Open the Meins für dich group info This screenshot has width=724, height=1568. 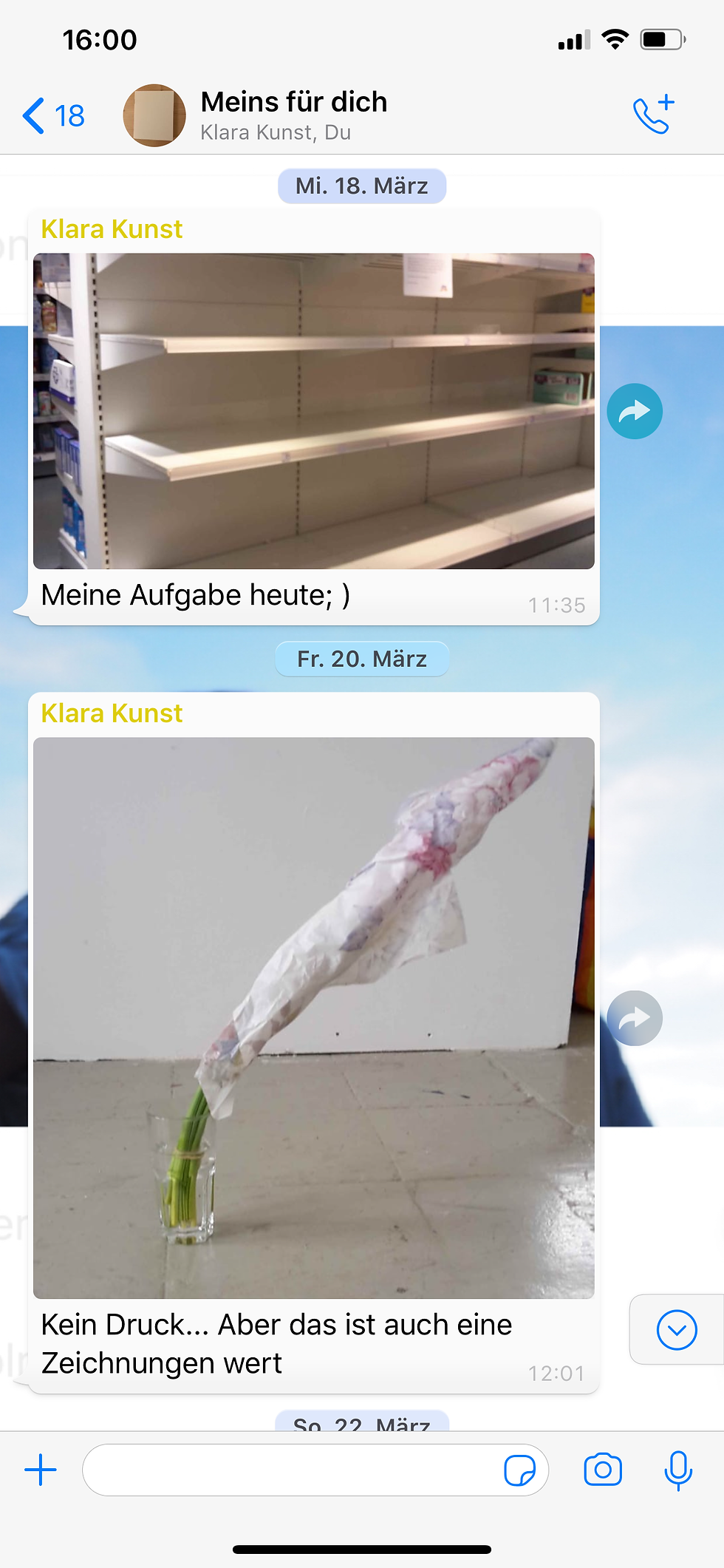(293, 115)
